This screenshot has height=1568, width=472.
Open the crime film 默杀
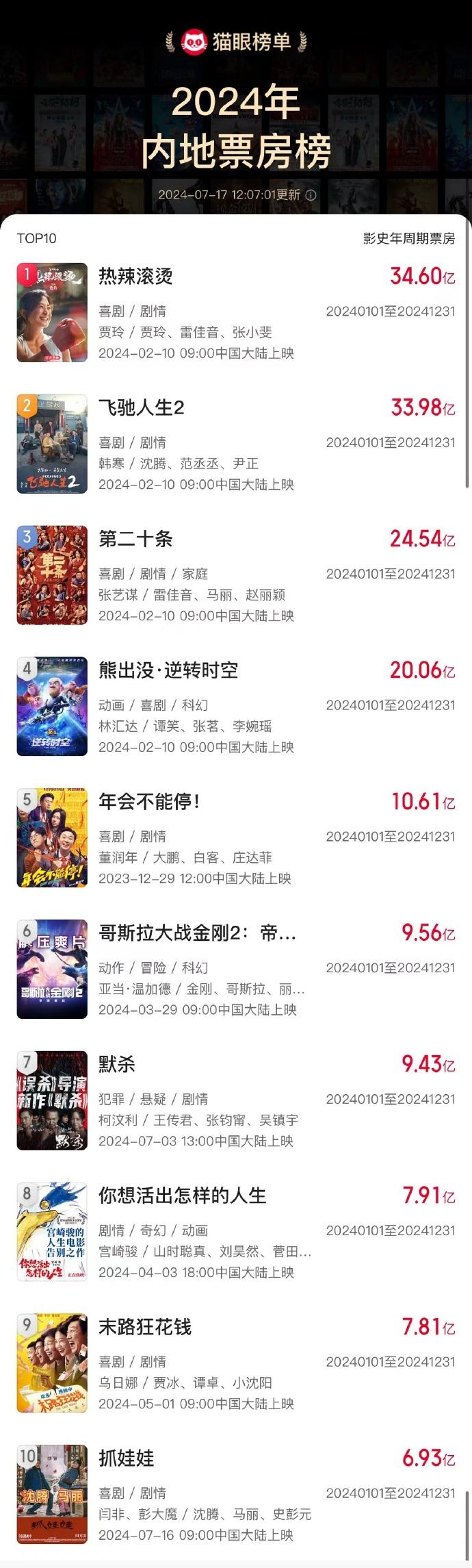(x=117, y=1065)
